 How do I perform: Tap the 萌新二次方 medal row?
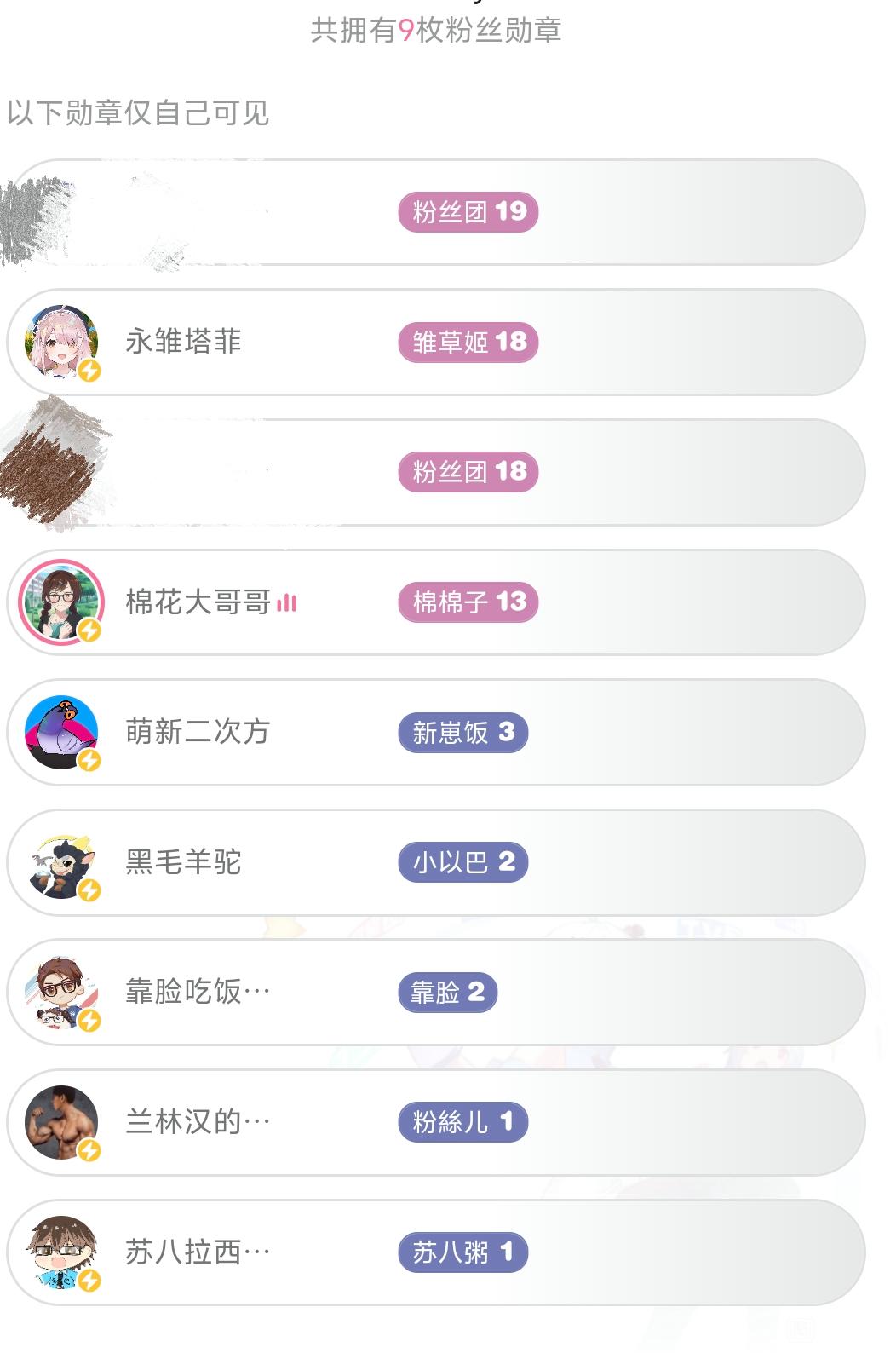pyautogui.click(x=436, y=733)
